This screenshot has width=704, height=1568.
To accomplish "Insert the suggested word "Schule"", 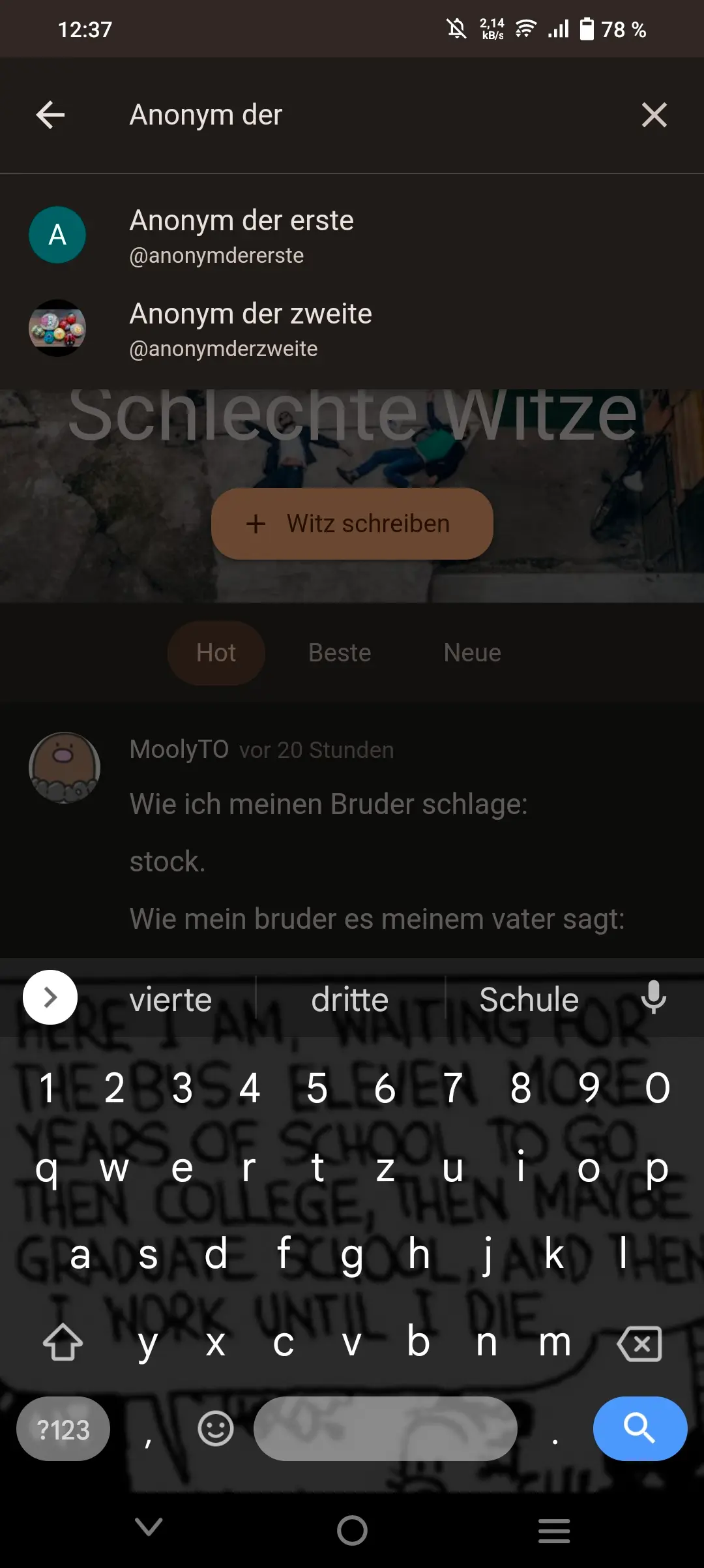I will (529, 999).
